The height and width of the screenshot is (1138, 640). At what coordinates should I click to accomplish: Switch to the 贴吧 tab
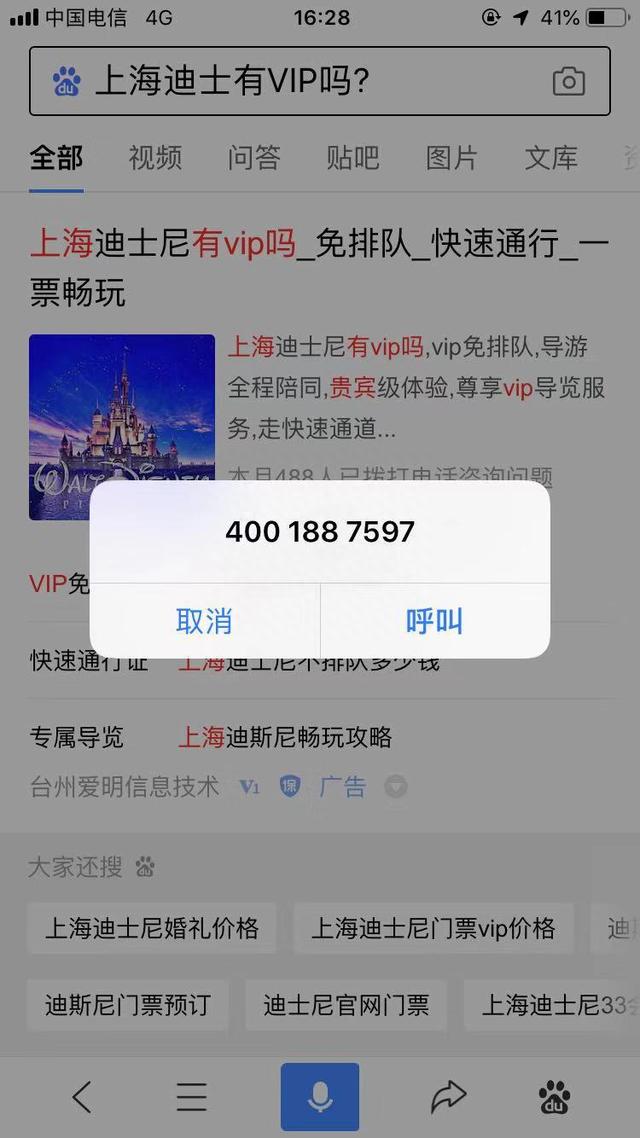pyautogui.click(x=353, y=157)
